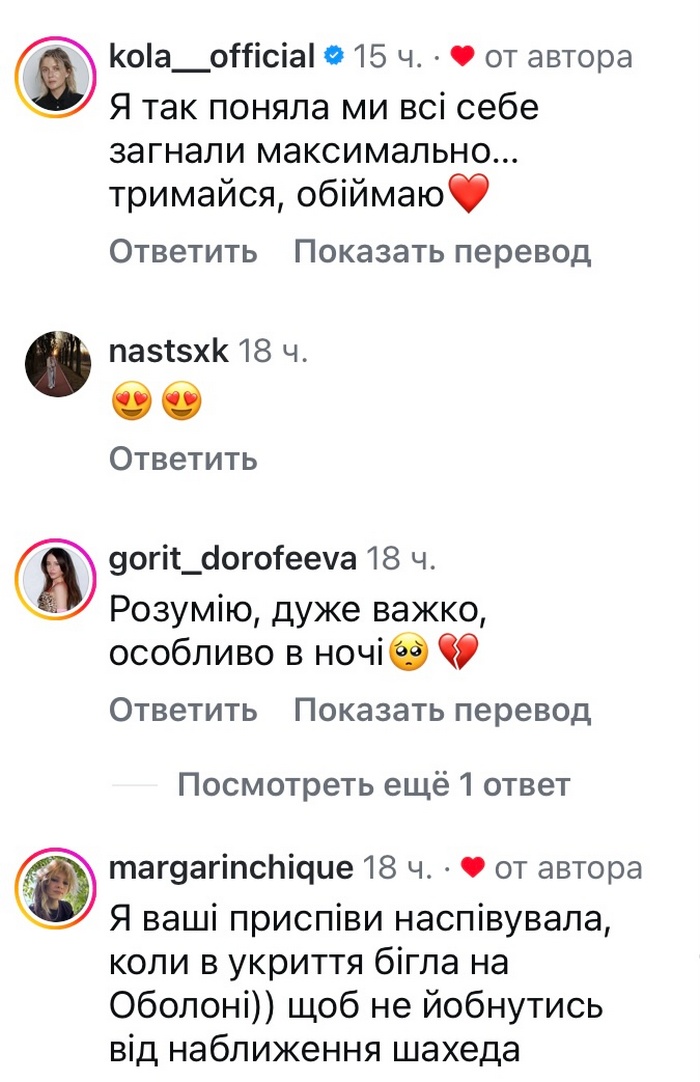Image resolution: width=700 pixels, height=1082 pixels.
Task: Open the margarinchique username link
Action: pos(230,867)
